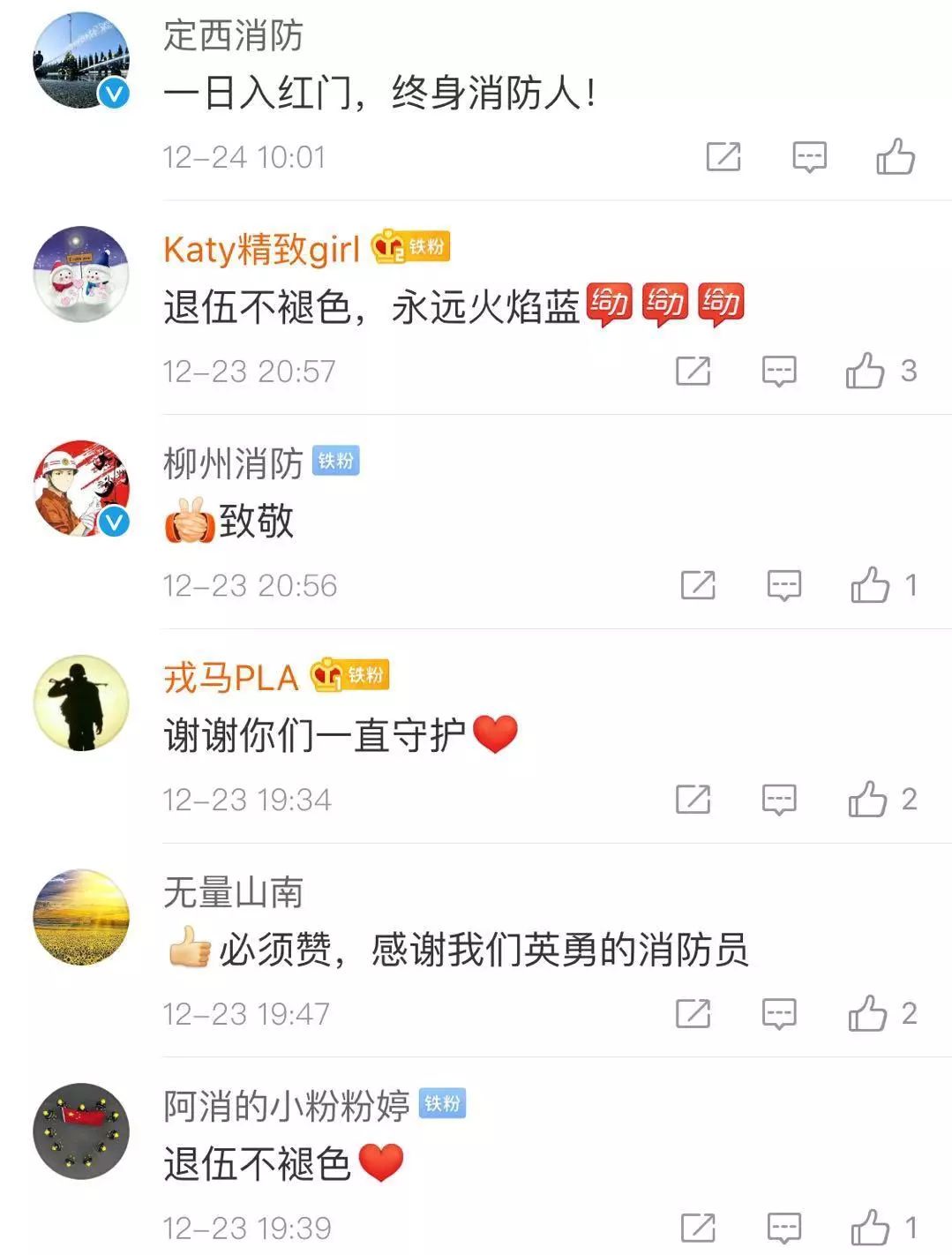Like Katy精致girl's comment
The width and height of the screenshot is (952, 1255).
click(866, 372)
